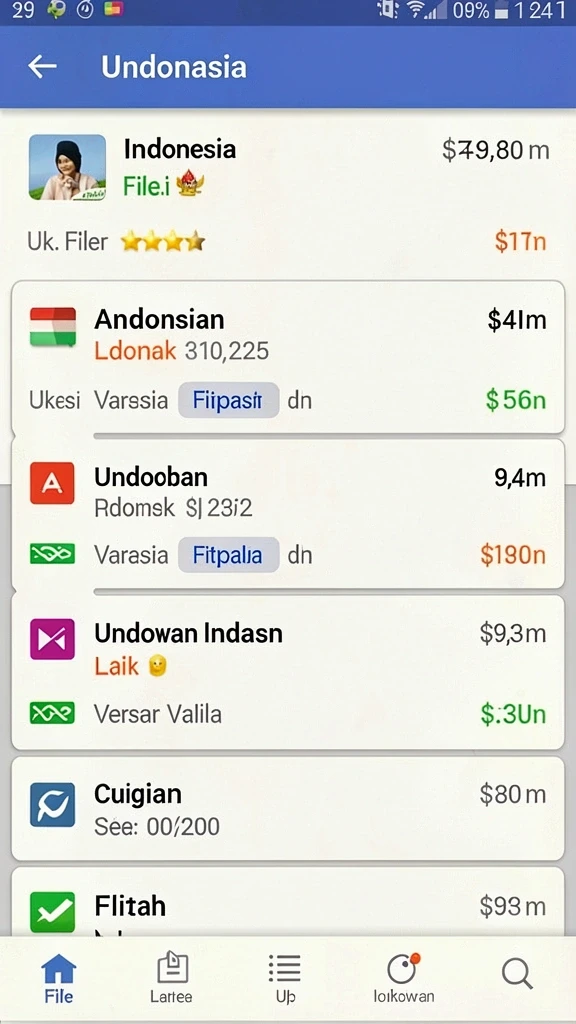Select the Fitpalia chip
This screenshot has height=1024, width=576.
(x=229, y=555)
